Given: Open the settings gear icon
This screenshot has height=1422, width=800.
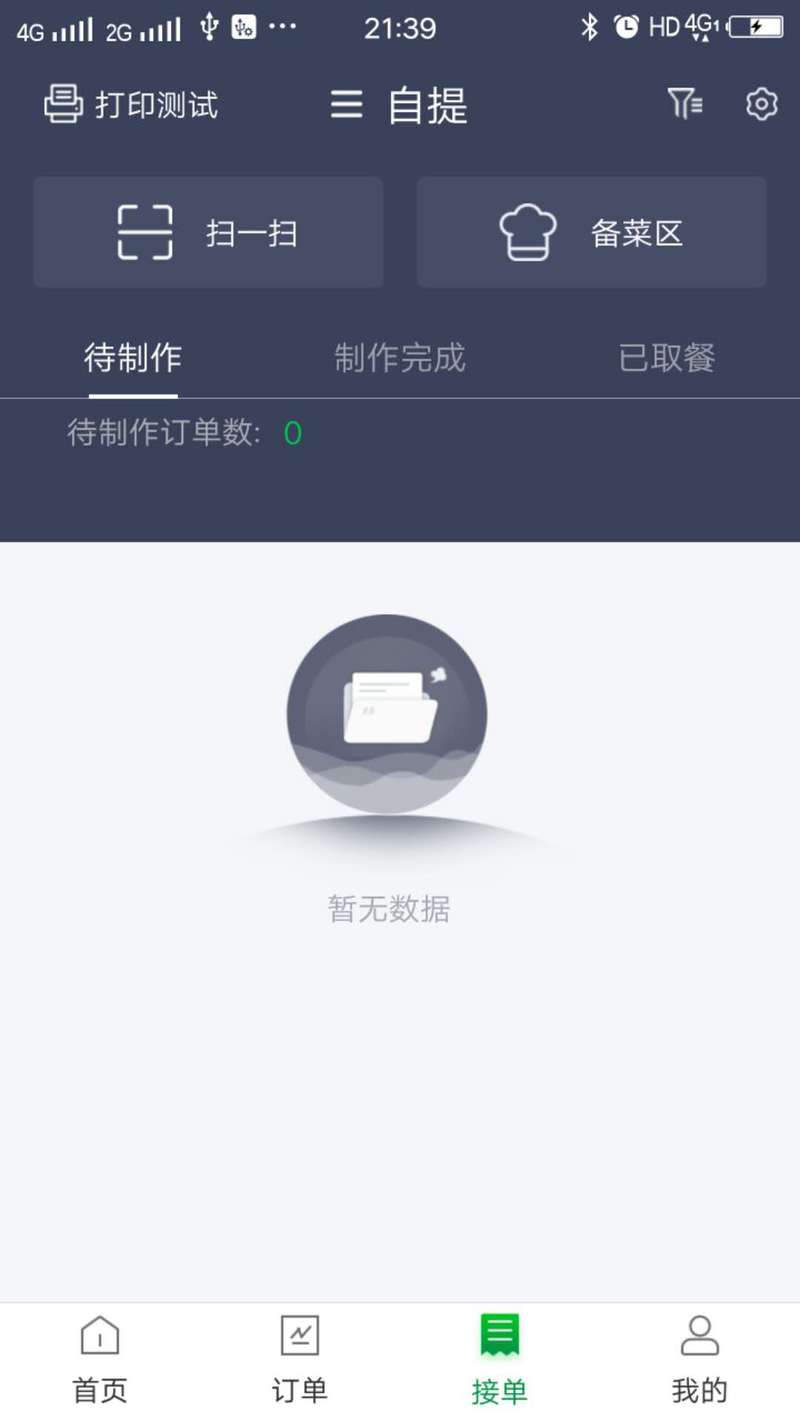Looking at the screenshot, I should point(761,104).
